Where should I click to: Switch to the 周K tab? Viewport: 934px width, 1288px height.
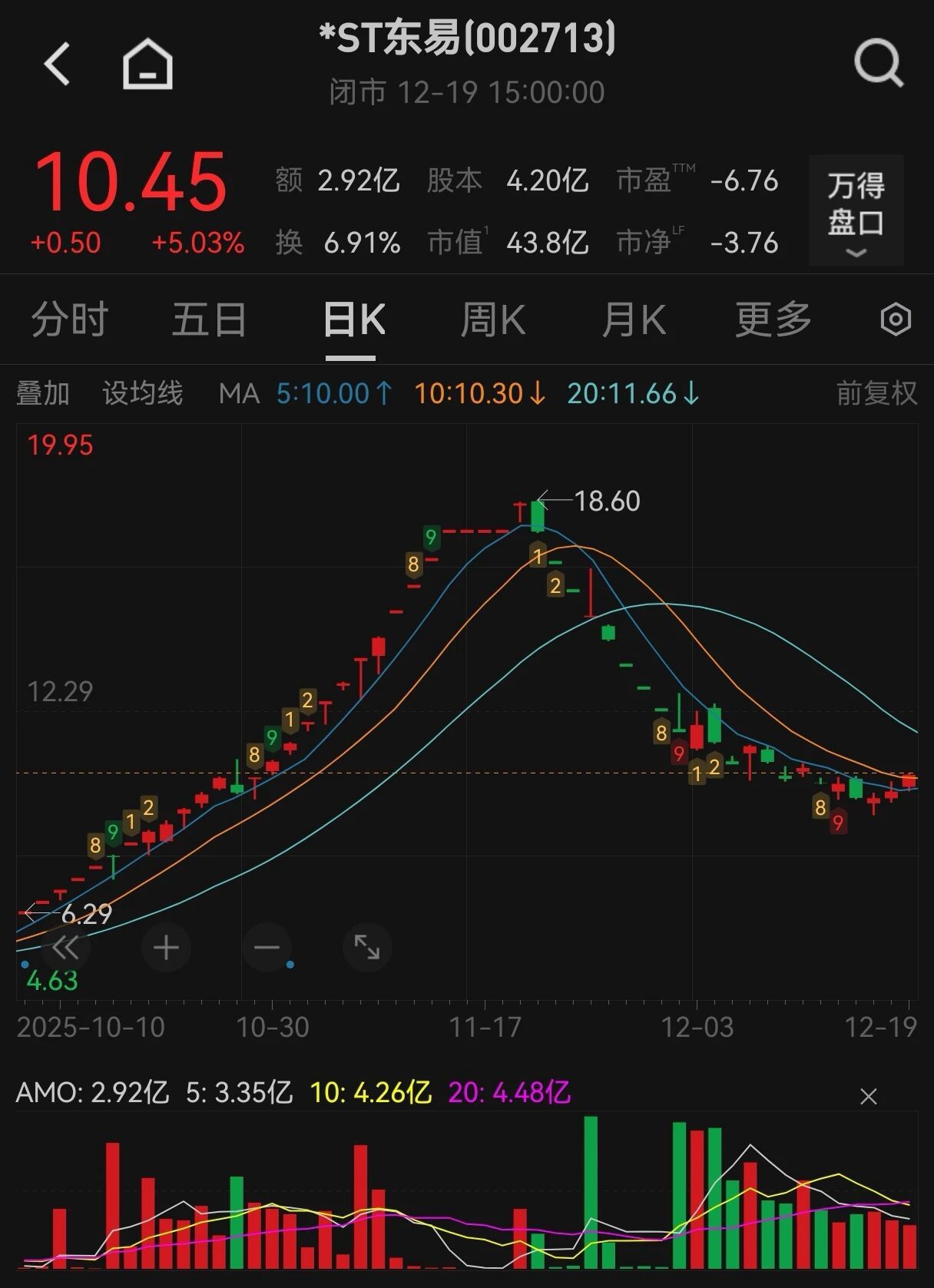pyautogui.click(x=492, y=320)
